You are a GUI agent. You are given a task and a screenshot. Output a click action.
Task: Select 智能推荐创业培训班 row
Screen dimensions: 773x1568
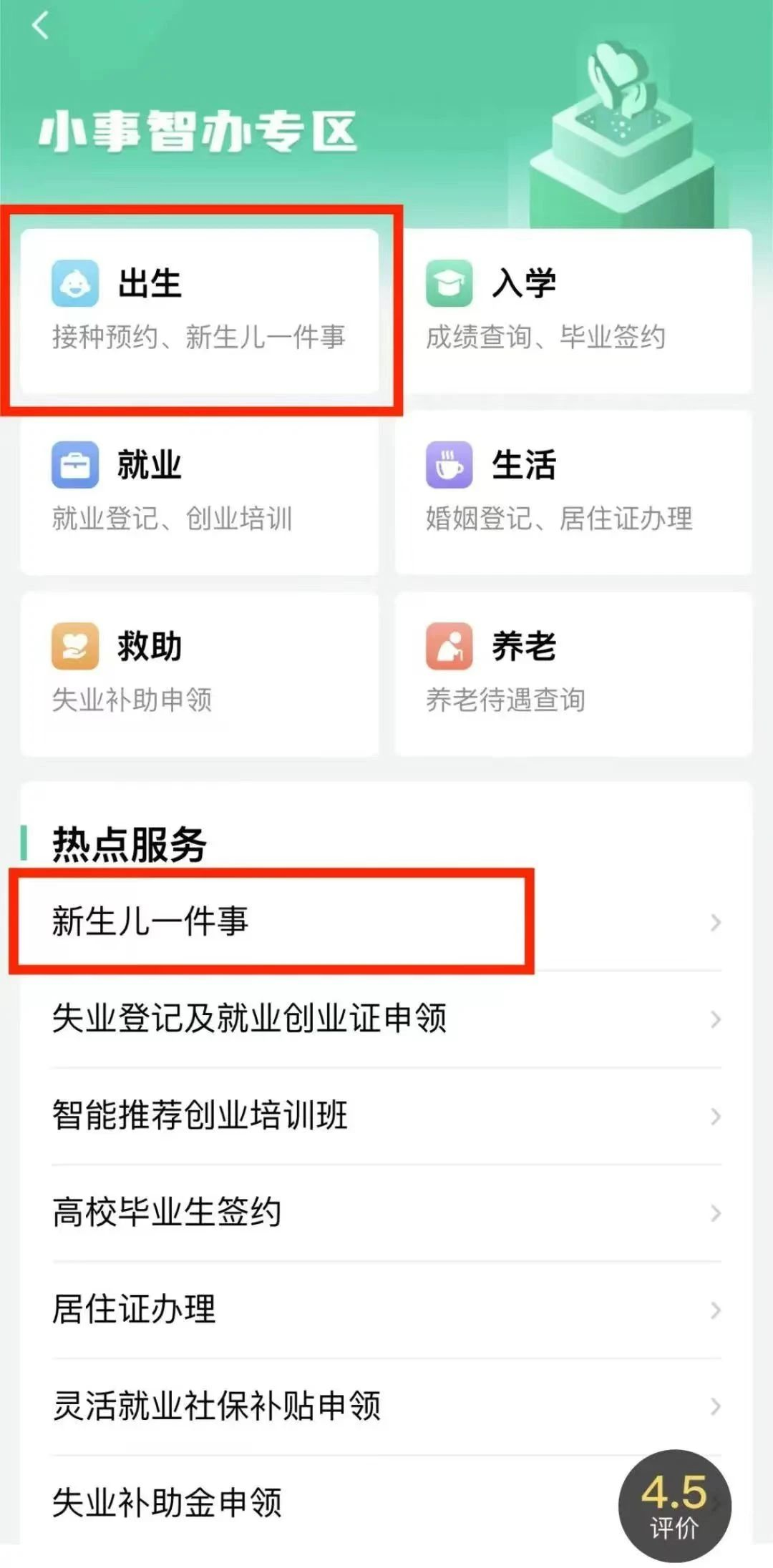386,1115
